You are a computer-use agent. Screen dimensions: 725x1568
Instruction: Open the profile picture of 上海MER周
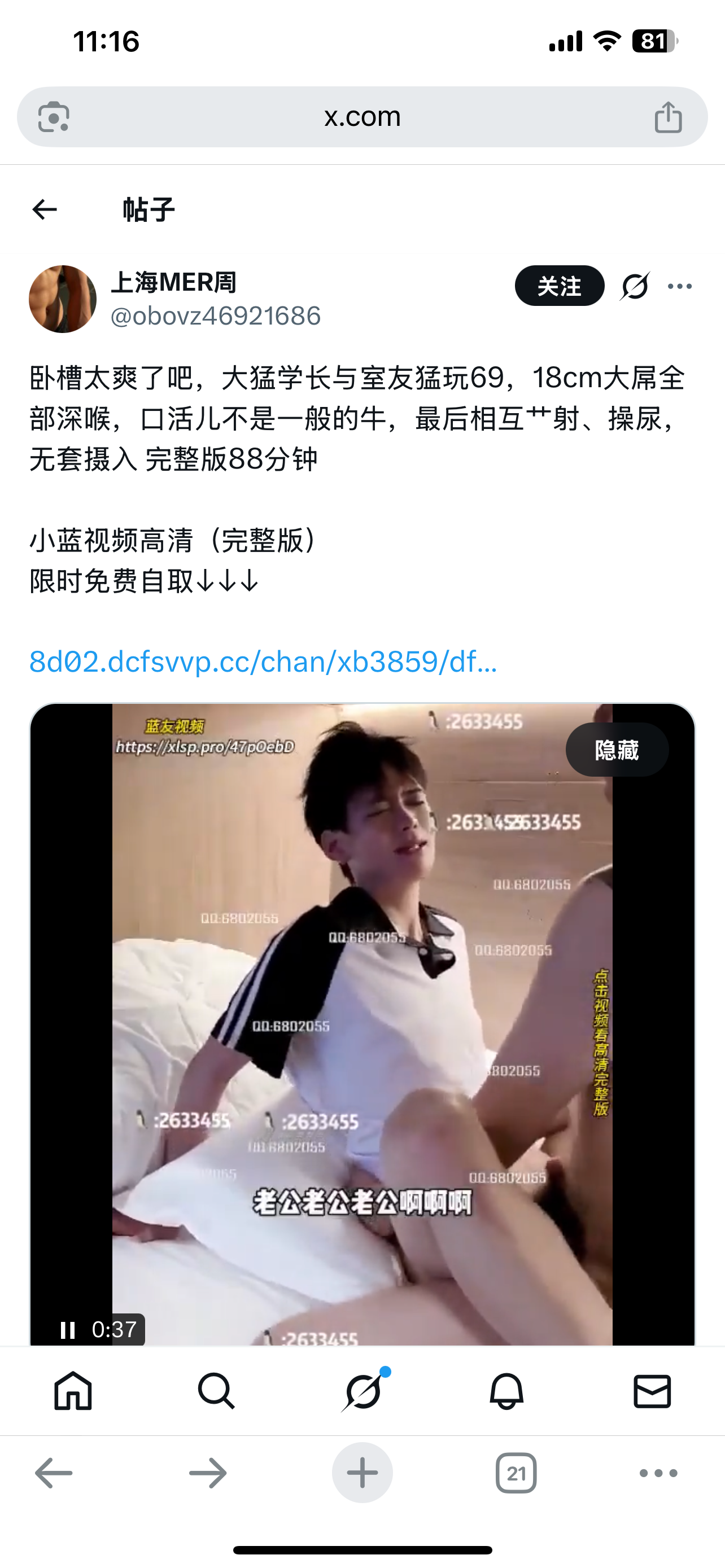tap(63, 299)
